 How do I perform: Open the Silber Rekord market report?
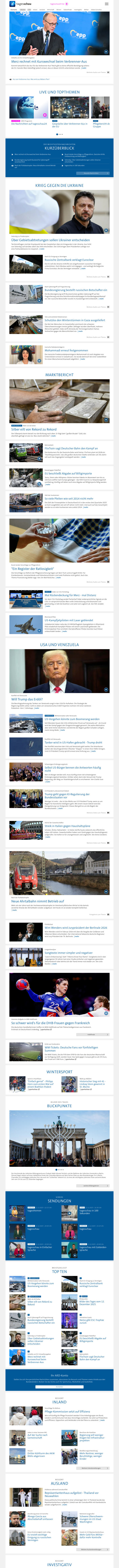coord(33,429)
